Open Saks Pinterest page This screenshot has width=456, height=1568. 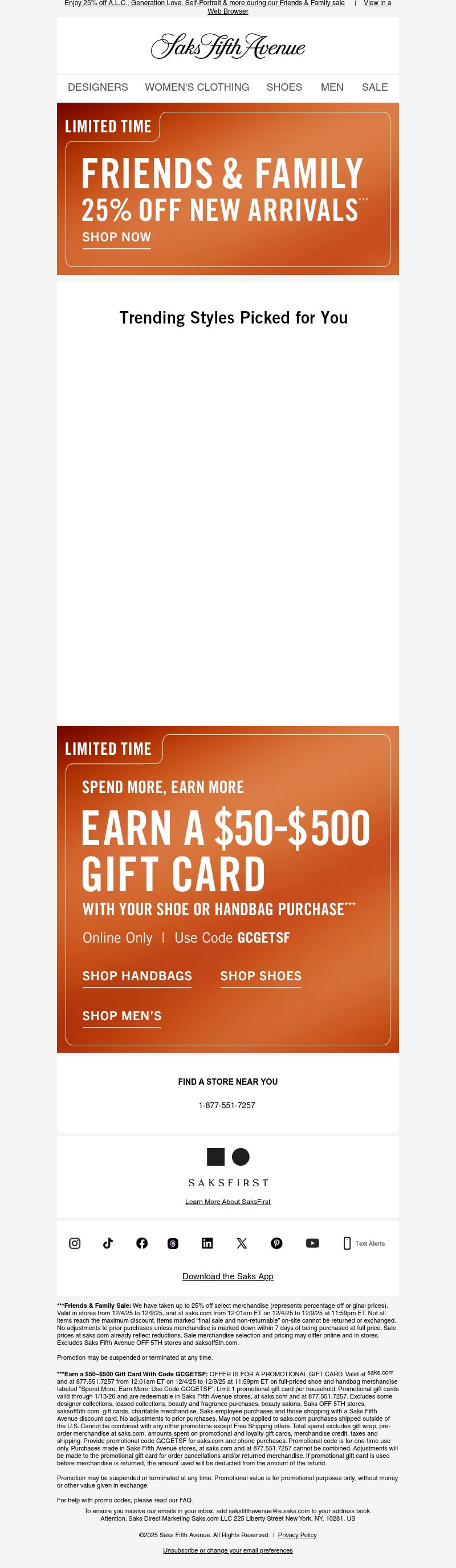point(276,1243)
